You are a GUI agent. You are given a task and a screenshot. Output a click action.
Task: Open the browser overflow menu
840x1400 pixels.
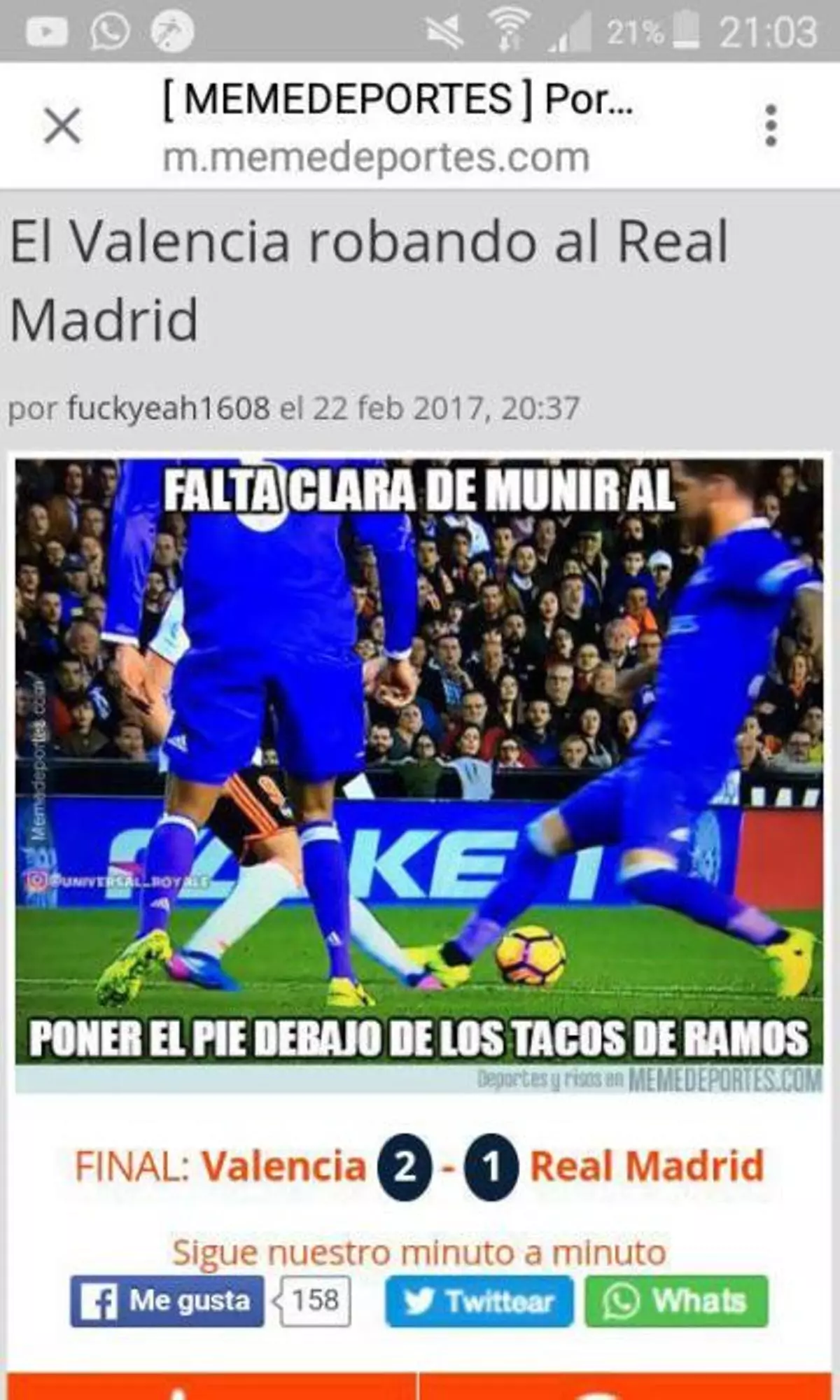771,126
